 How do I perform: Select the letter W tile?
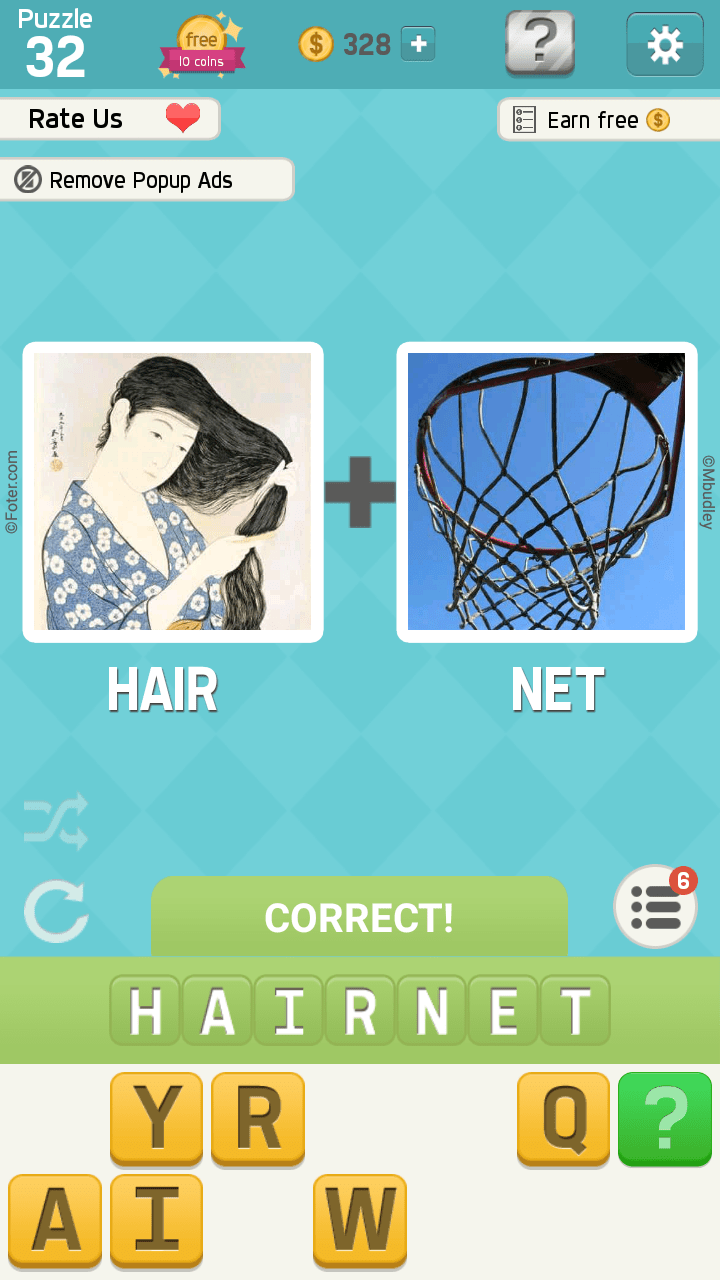[x=360, y=1220]
